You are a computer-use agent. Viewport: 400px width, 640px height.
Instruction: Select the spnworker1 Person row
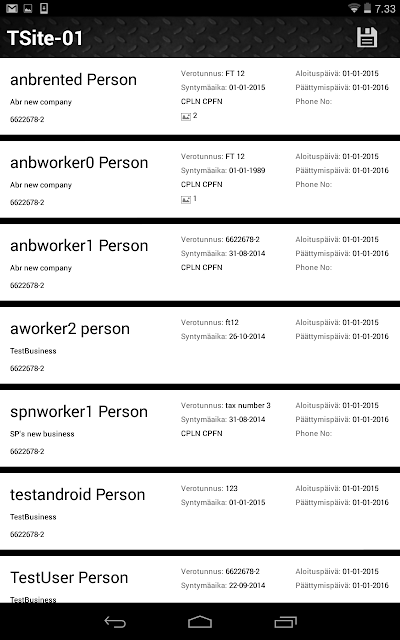point(200,428)
